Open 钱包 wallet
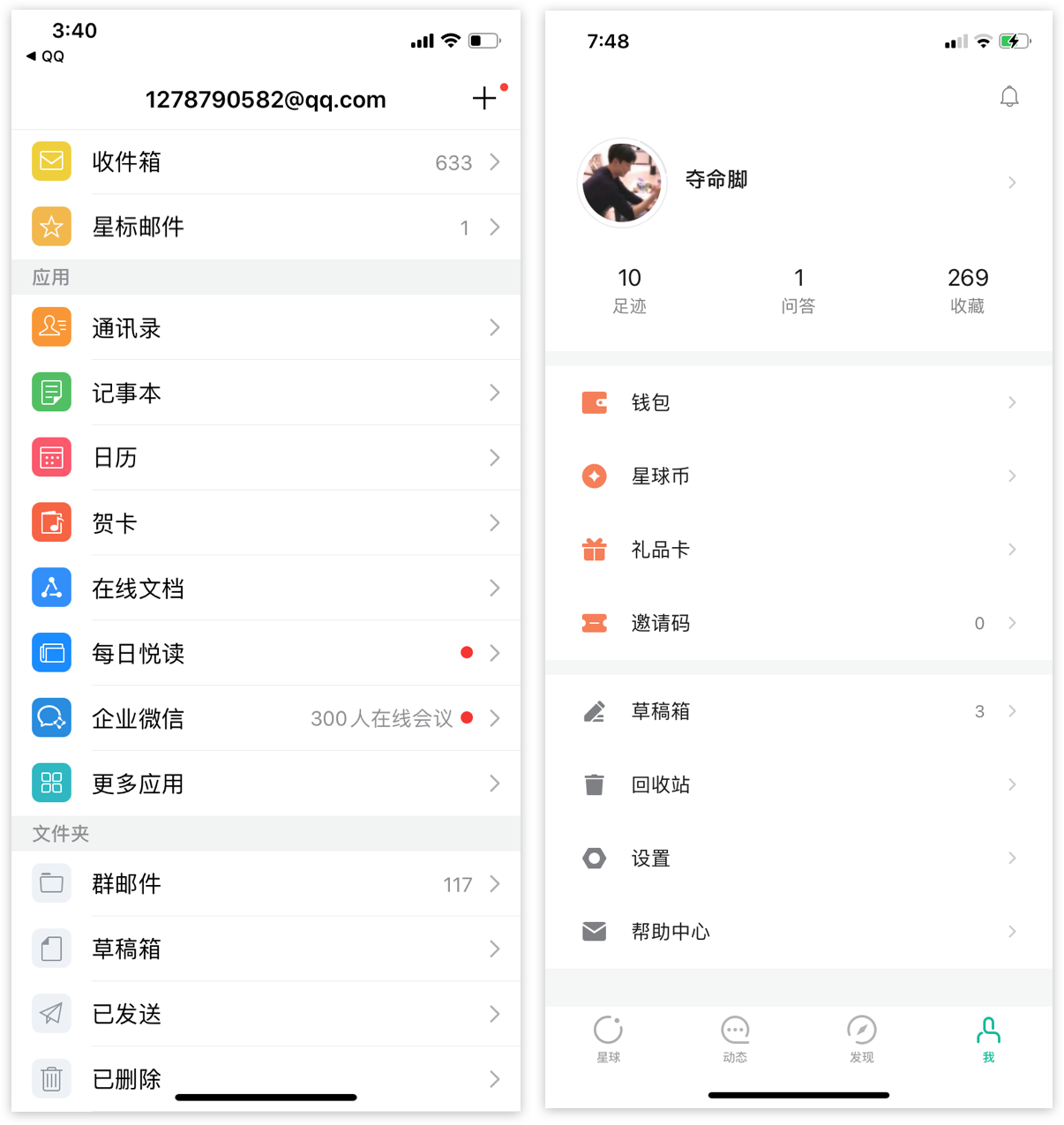The image size is (1064, 1125). (798, 403)
